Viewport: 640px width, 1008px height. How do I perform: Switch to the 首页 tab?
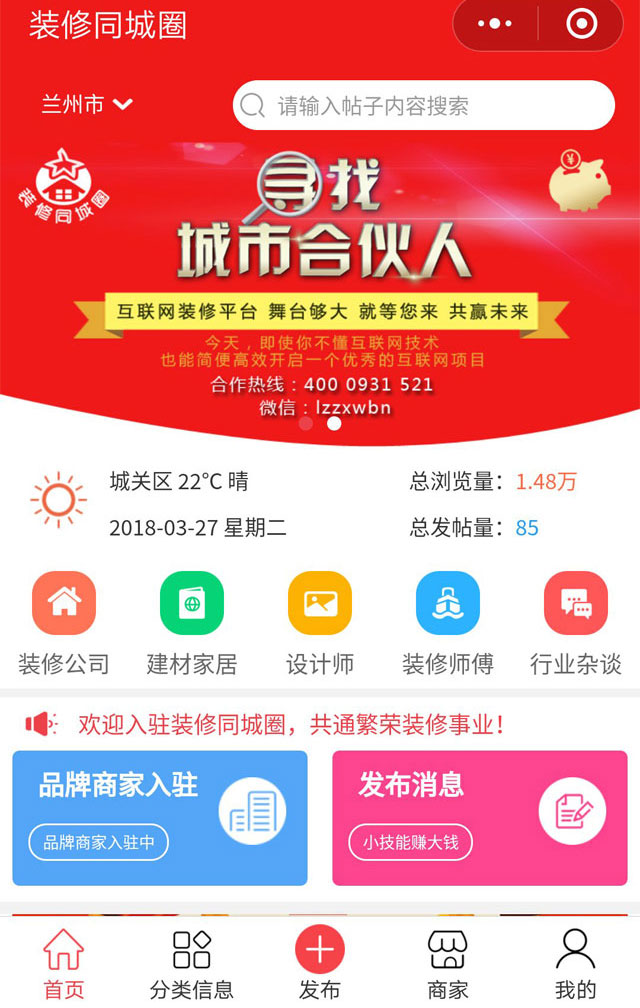[x=64, y=962]
